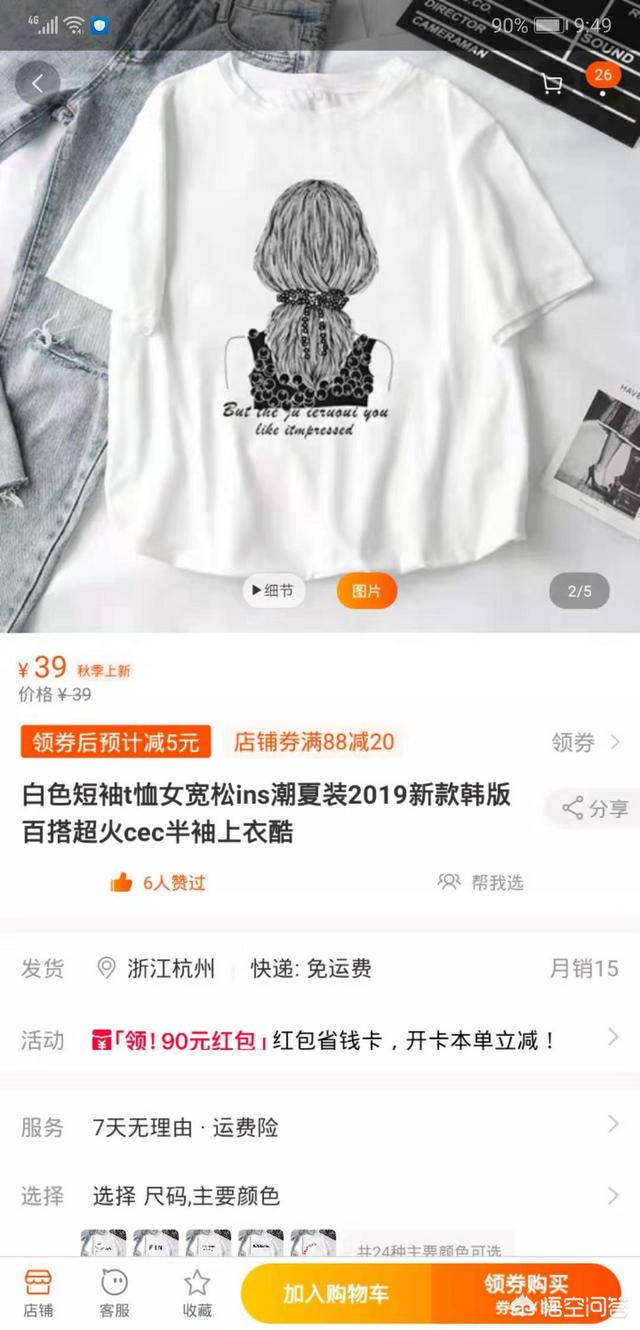
Task: Open the 发货 shipping info row
Action: 320,968
